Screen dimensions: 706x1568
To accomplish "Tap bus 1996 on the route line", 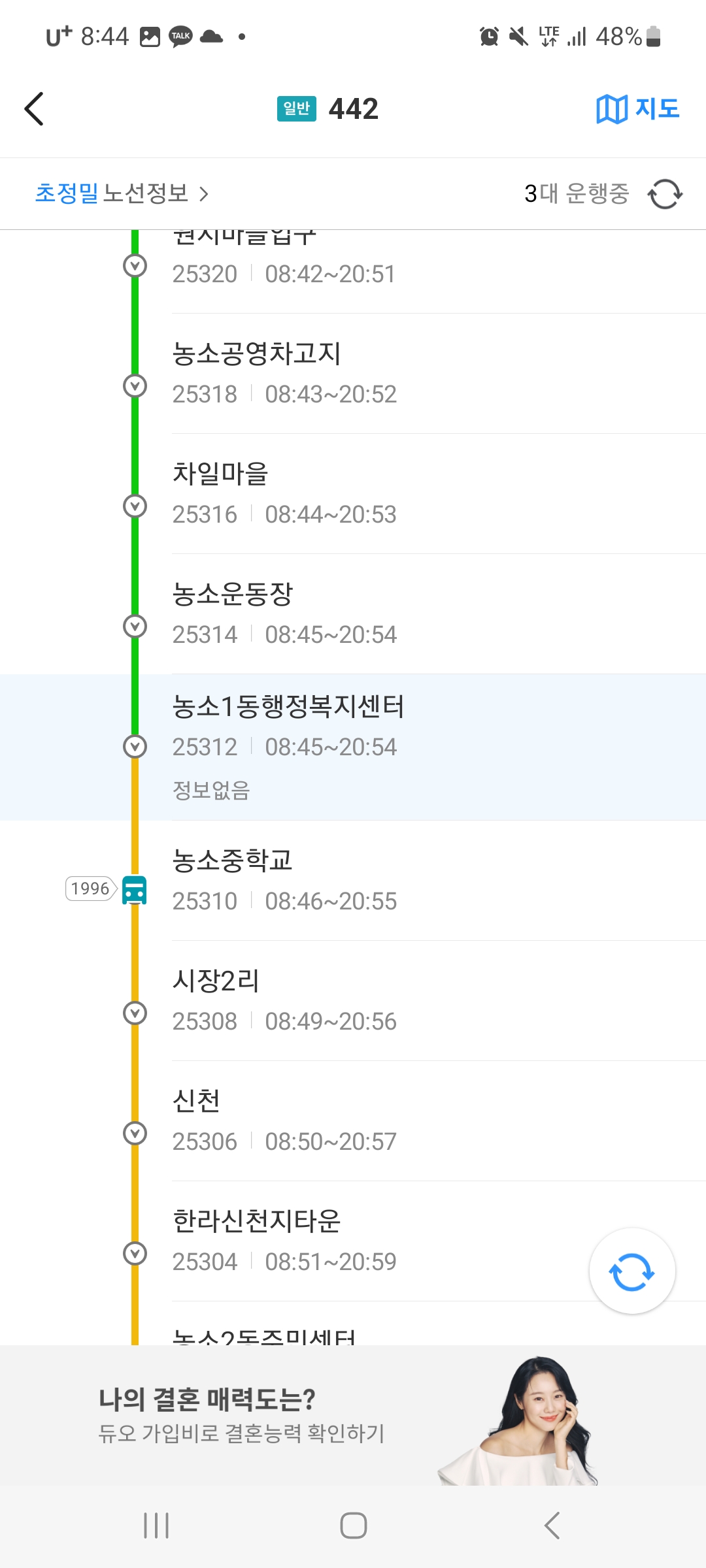I will point(134,889).
